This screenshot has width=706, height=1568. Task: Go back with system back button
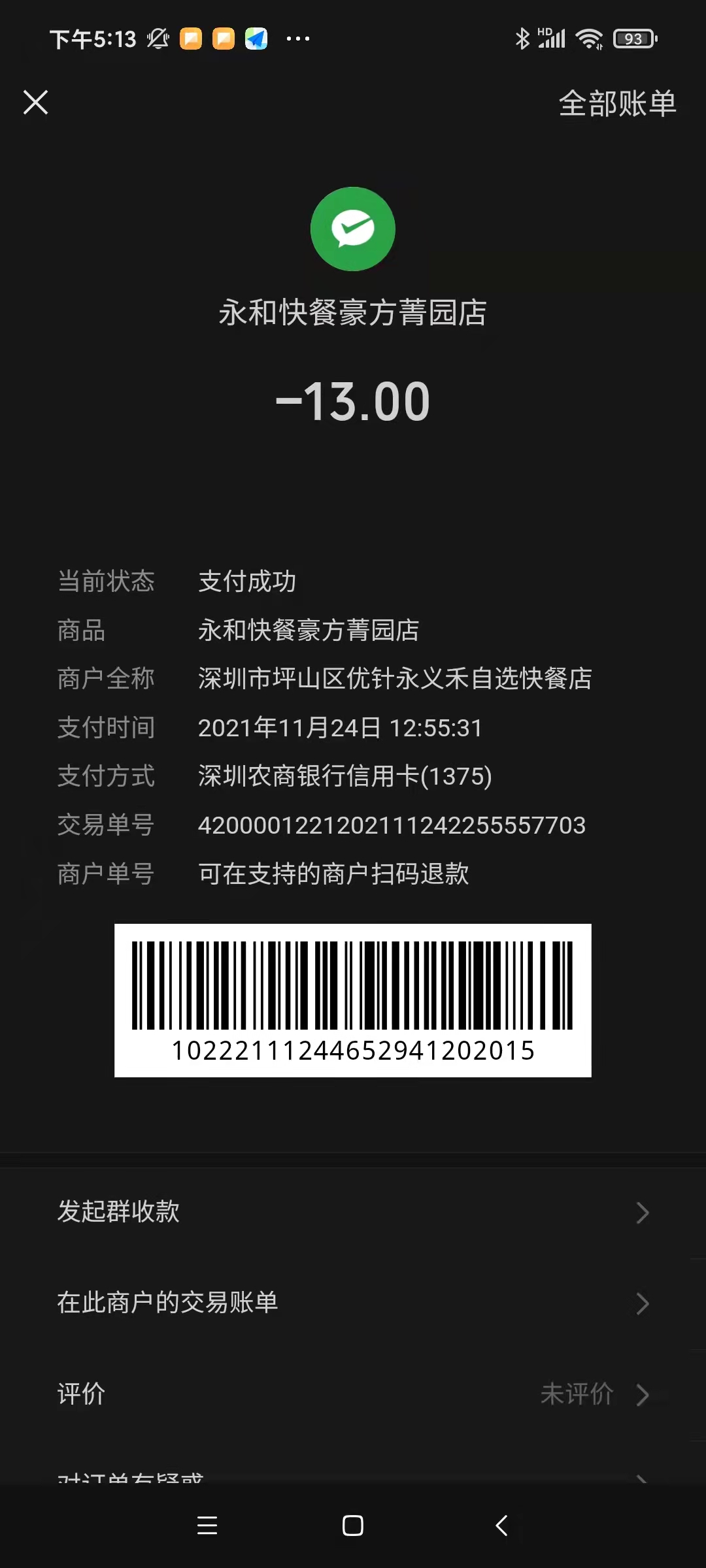coord(501,1526)
